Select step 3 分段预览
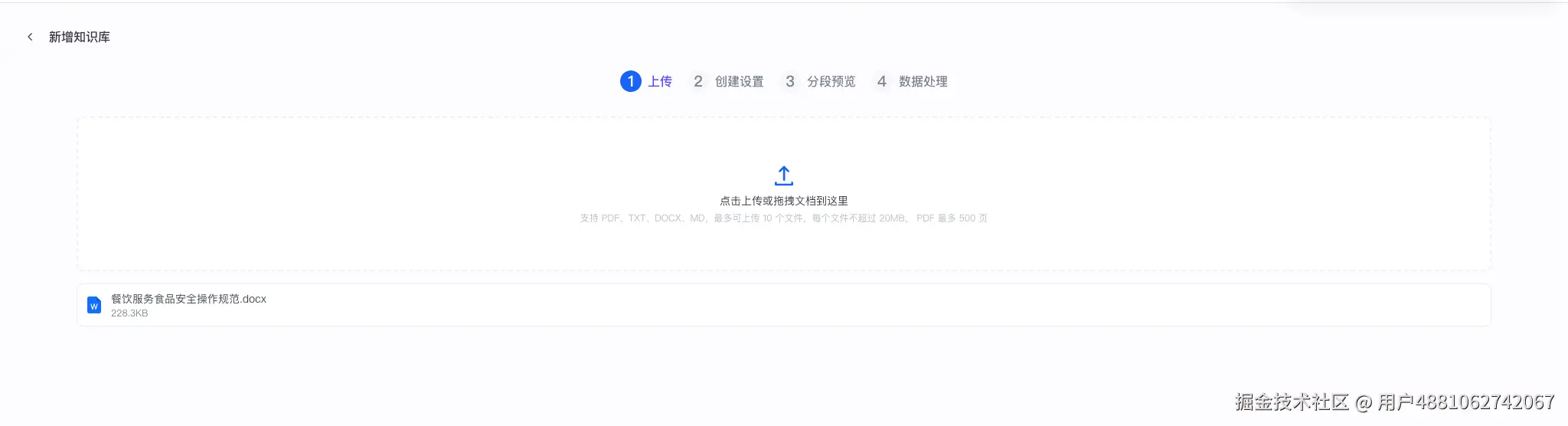This screenshot has width=1568, height=426. click(x=819, y=81)
